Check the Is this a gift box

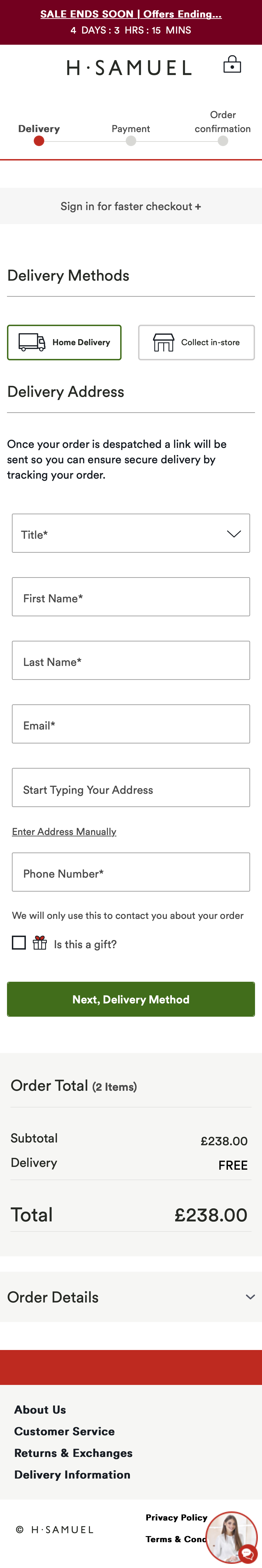coord(19,943)
